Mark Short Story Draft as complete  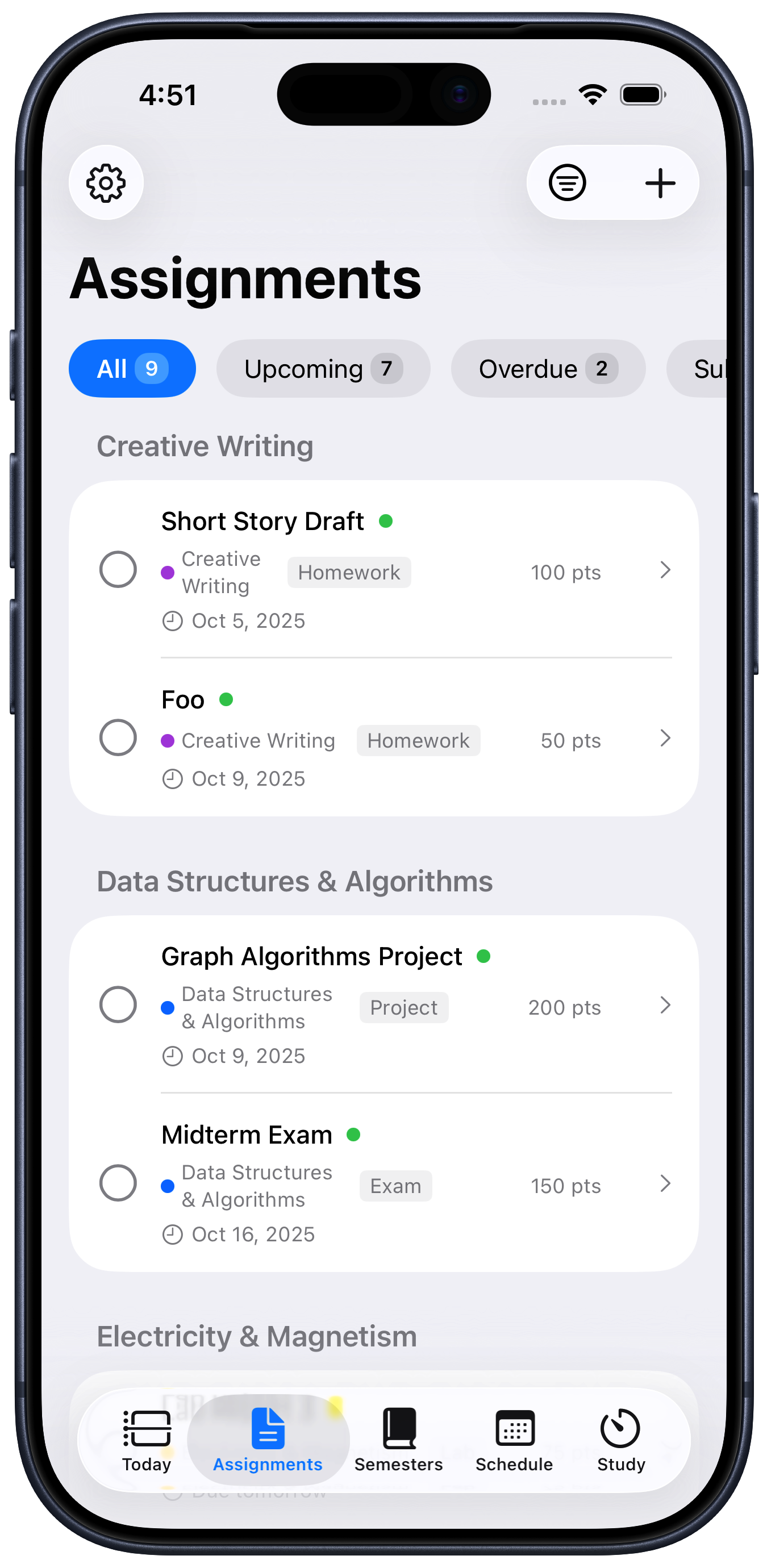[118, 569]
